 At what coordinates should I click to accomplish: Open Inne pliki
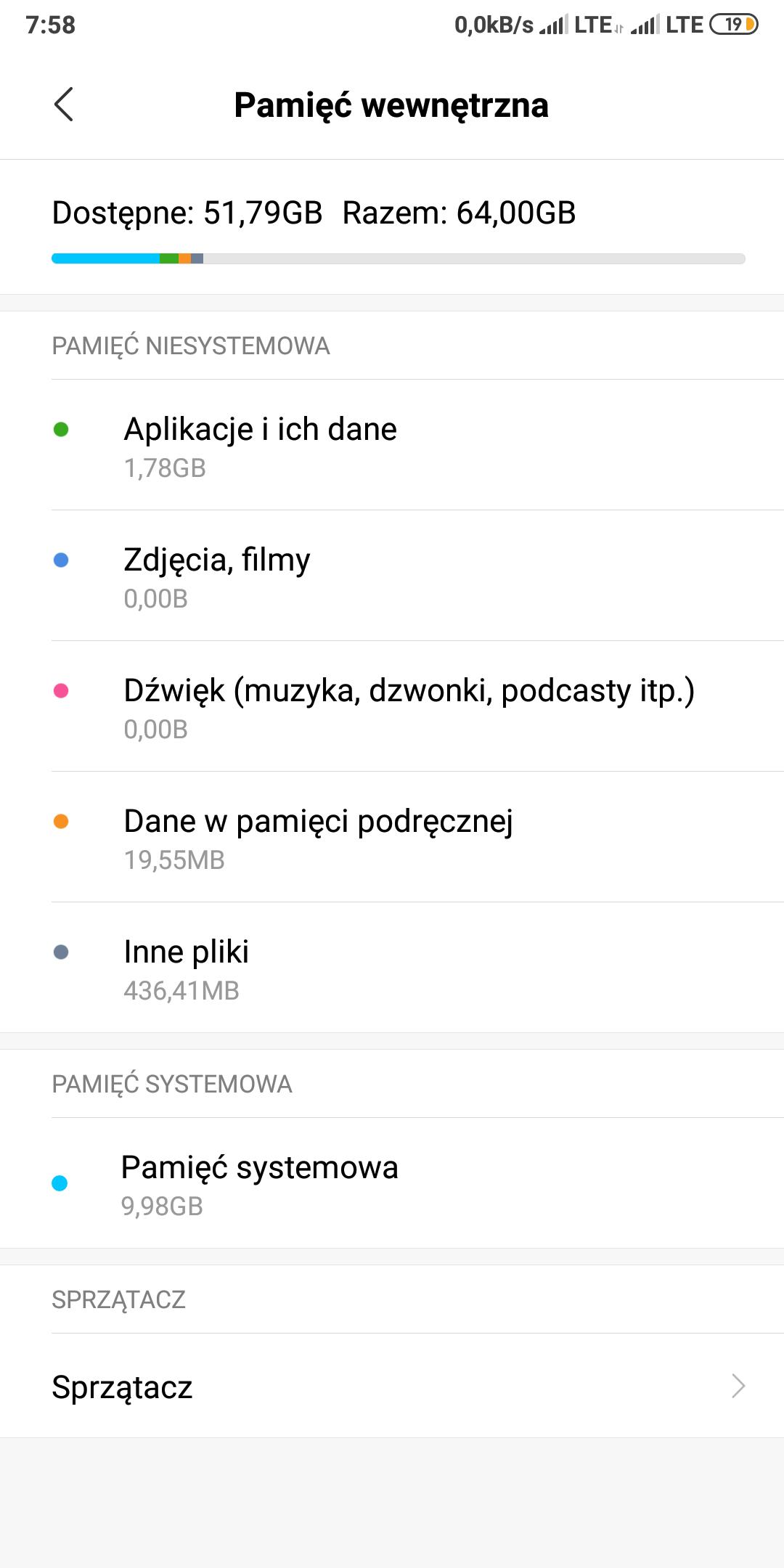click(392, 968)
